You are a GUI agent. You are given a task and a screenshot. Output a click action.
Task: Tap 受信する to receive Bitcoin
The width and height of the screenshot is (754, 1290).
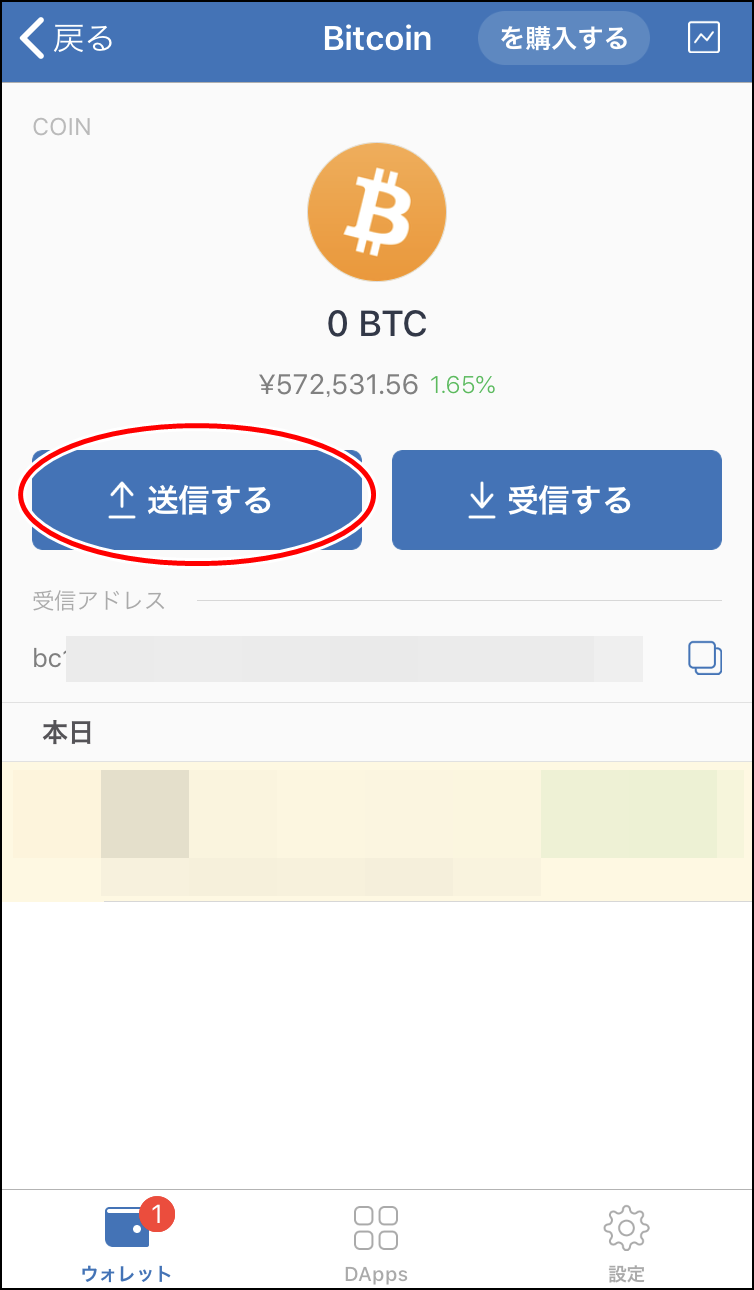[556, 499]
